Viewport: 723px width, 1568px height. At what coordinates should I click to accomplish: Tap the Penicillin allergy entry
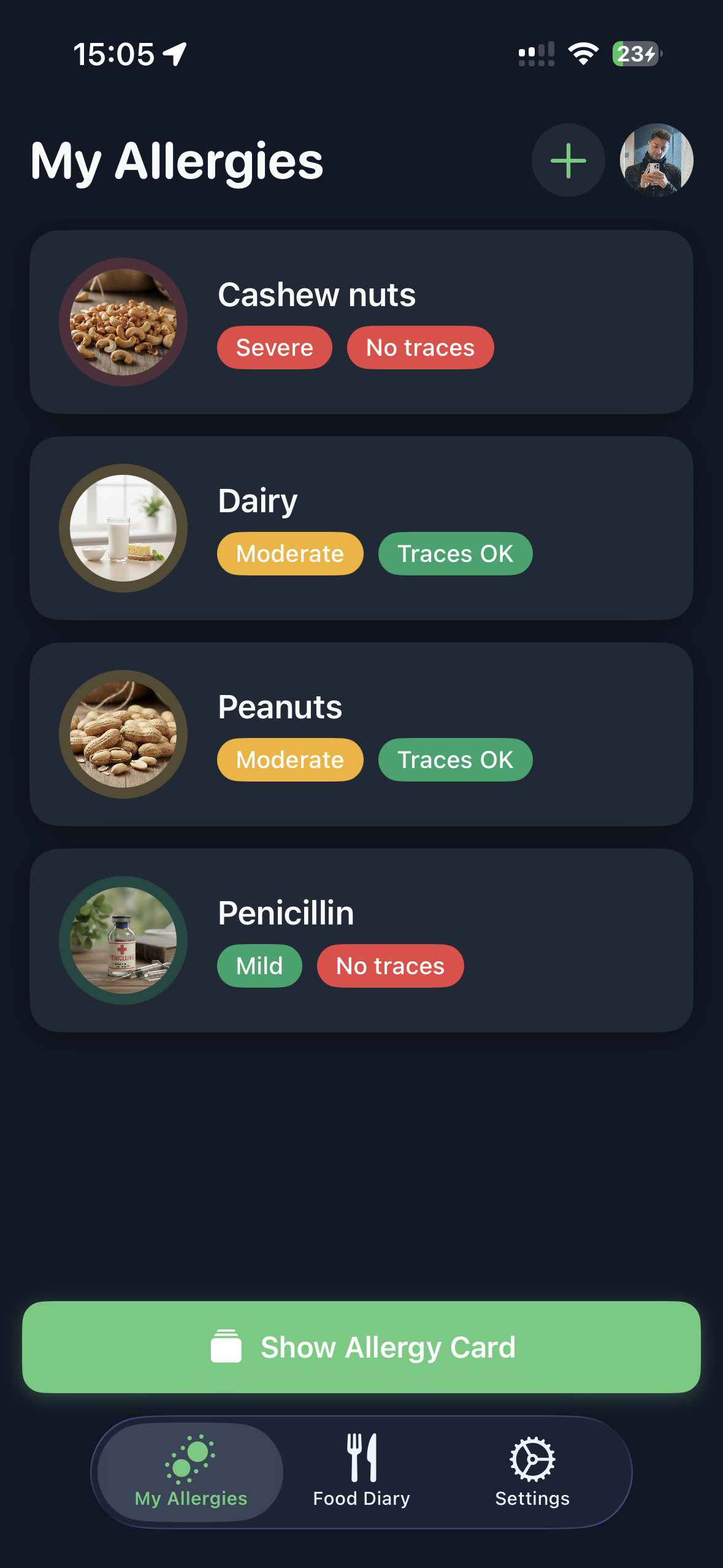click(x=361, y=940)
